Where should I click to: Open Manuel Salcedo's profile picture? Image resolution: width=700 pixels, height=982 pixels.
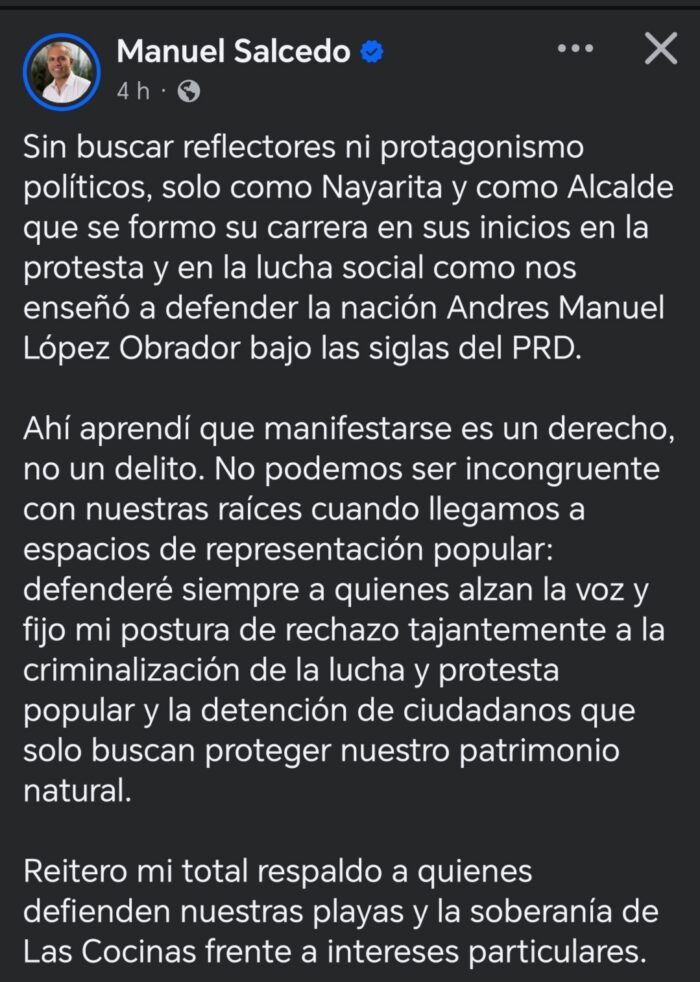click(x=61, y=71)
